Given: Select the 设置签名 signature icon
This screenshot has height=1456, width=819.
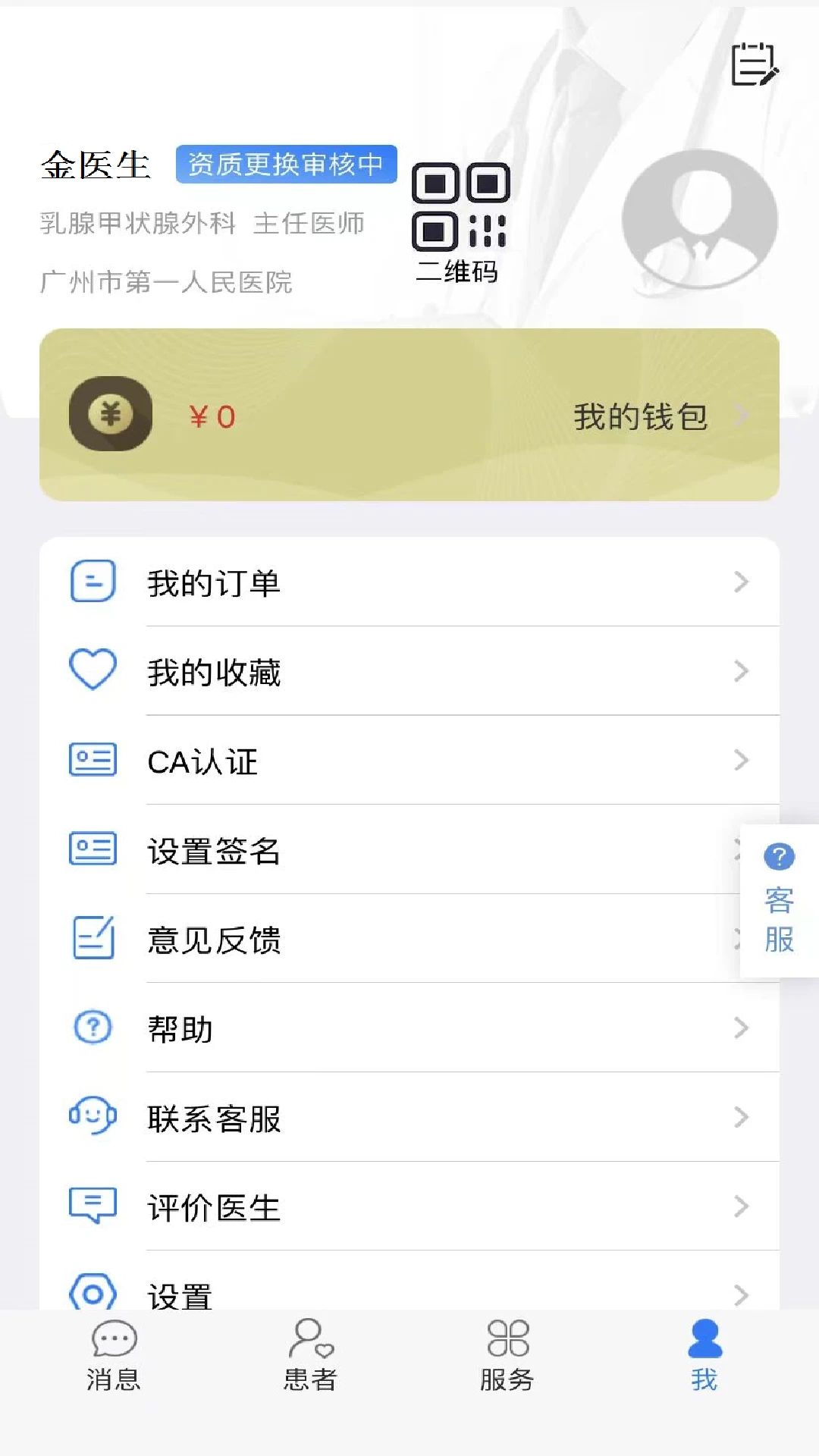Looking at the screenshot, I should click(92, 849).
